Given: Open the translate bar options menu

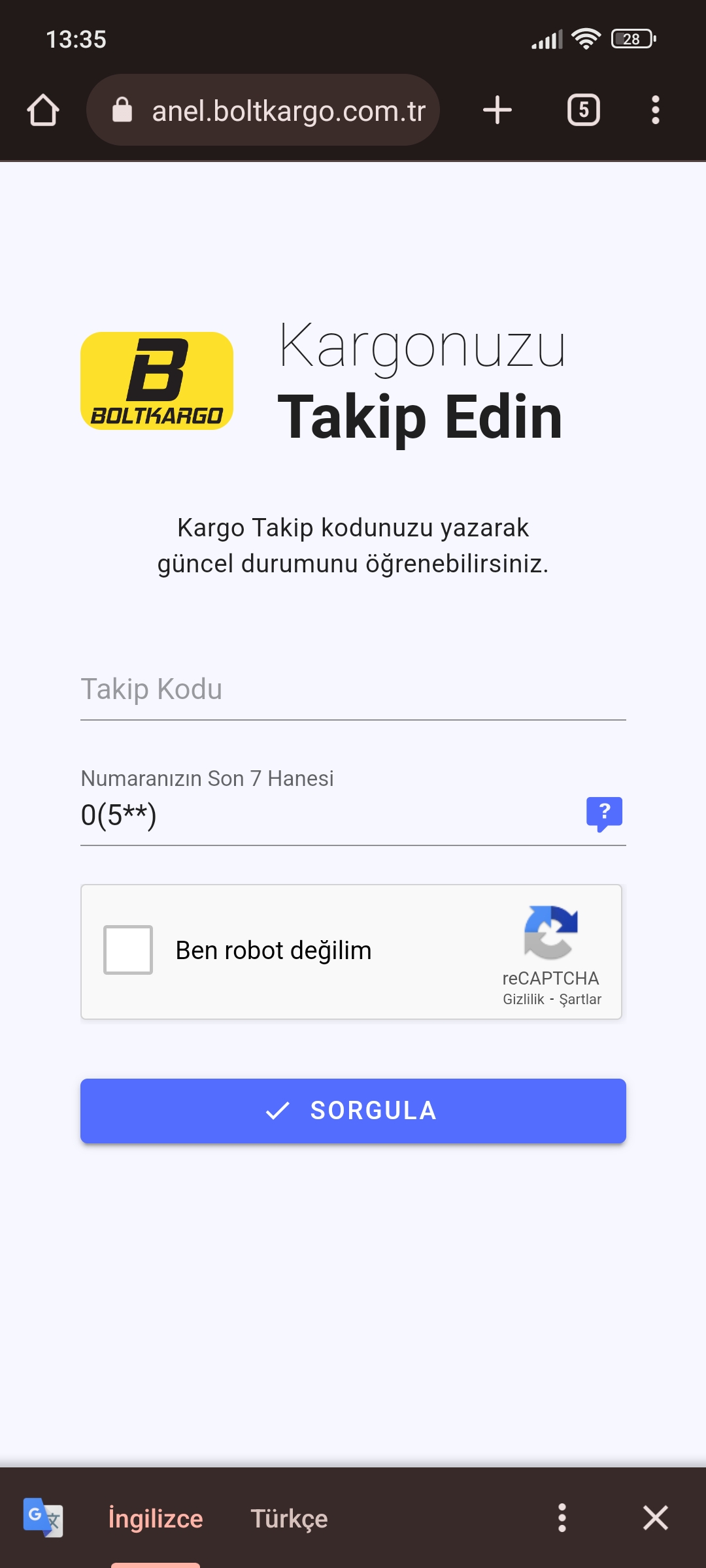Looking at the screenshot, I should [x=562, y=1518].
